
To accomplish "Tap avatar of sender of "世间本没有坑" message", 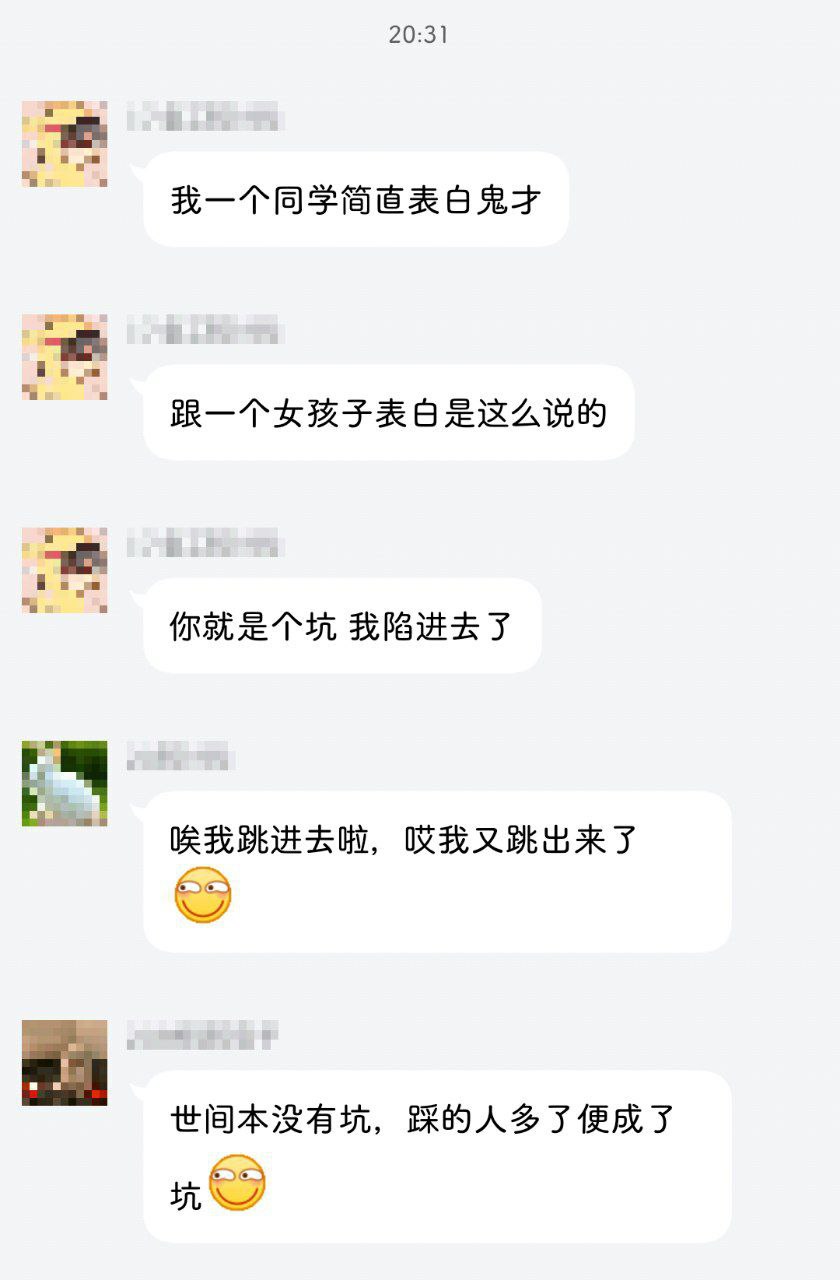I will [64, 1062].
